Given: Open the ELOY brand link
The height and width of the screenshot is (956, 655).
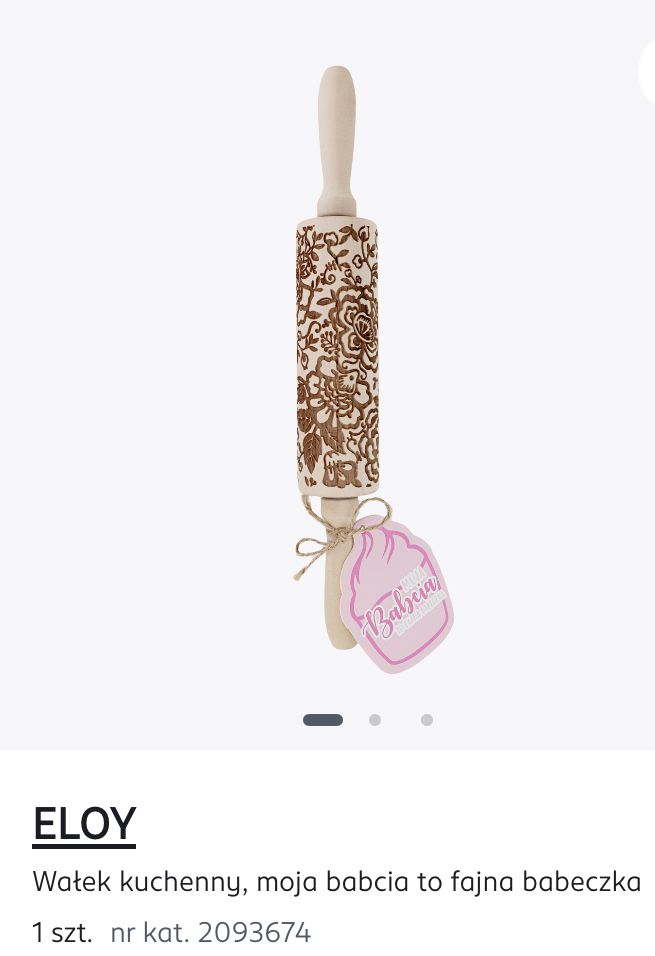Looking at the screenshot, I should [x=84, y=824].
